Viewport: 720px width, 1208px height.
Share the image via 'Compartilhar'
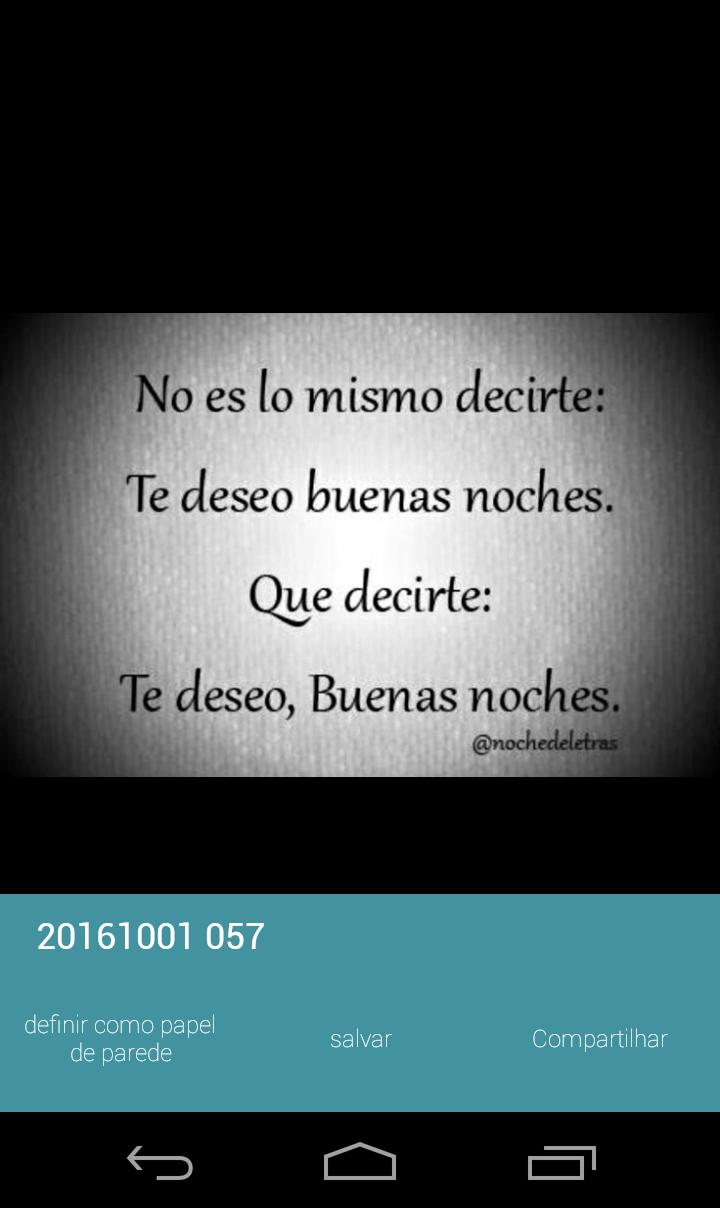click(599, 1039)
